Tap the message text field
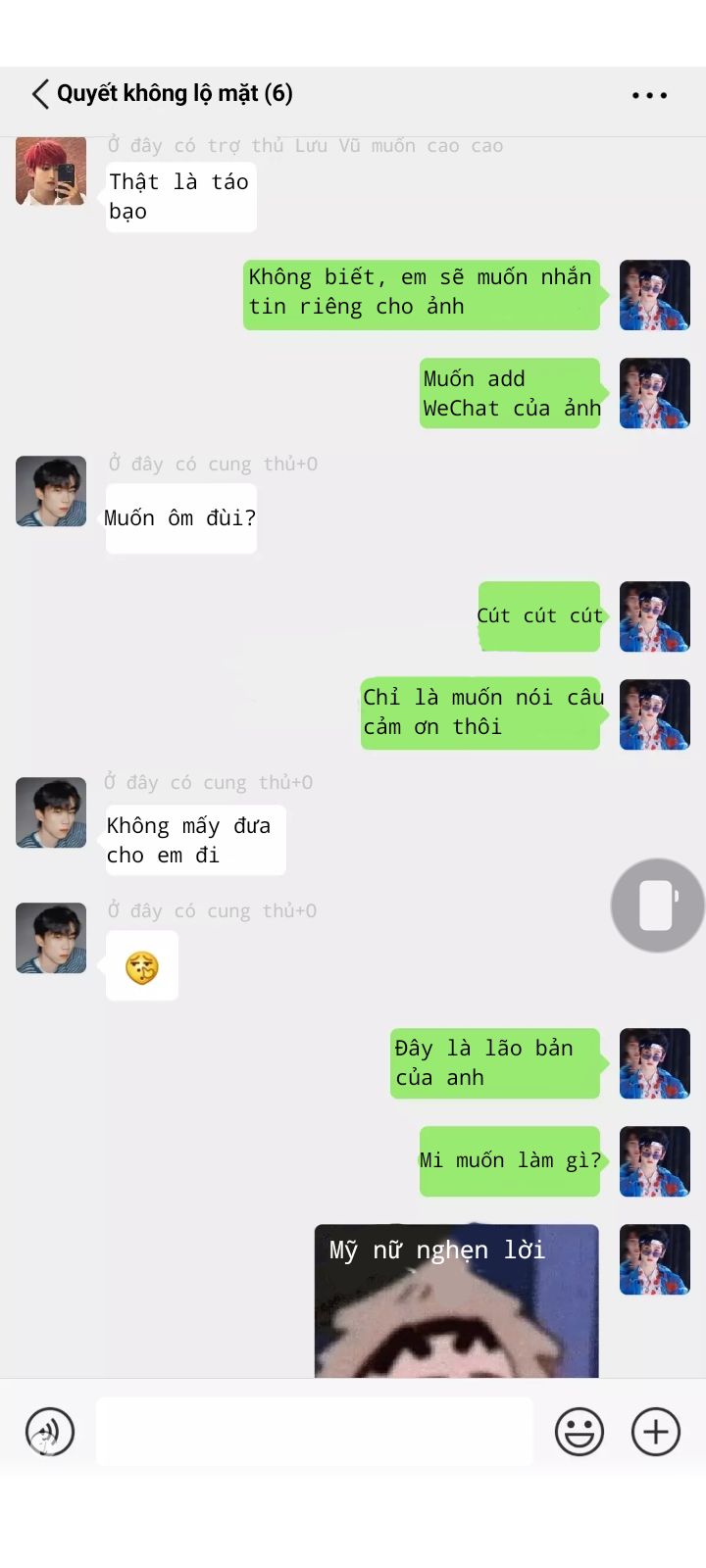Screen dimensions: 706x1568 coord(314,1432)
